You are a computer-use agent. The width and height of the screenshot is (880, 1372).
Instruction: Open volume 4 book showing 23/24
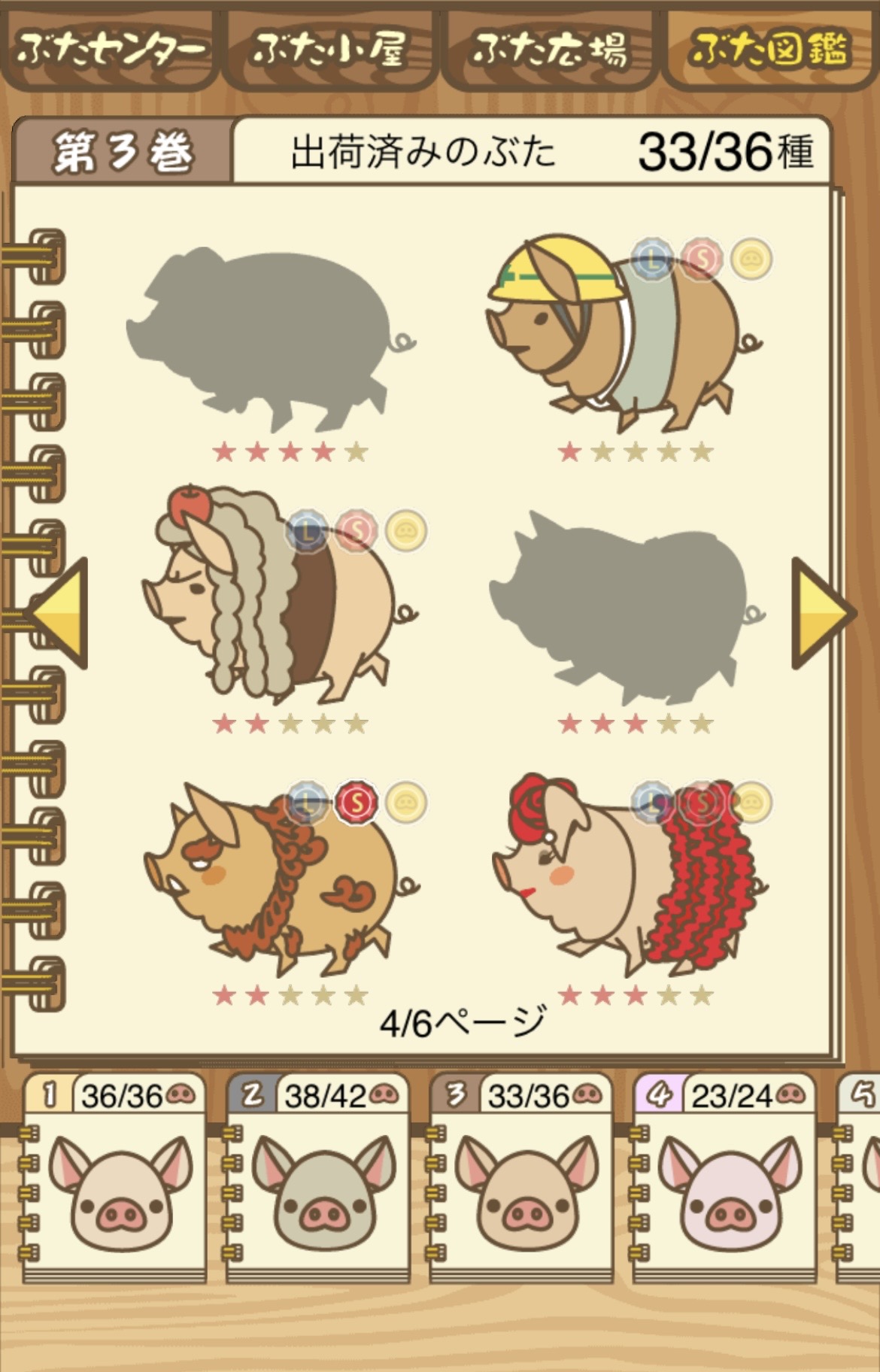pos(724,1177)
